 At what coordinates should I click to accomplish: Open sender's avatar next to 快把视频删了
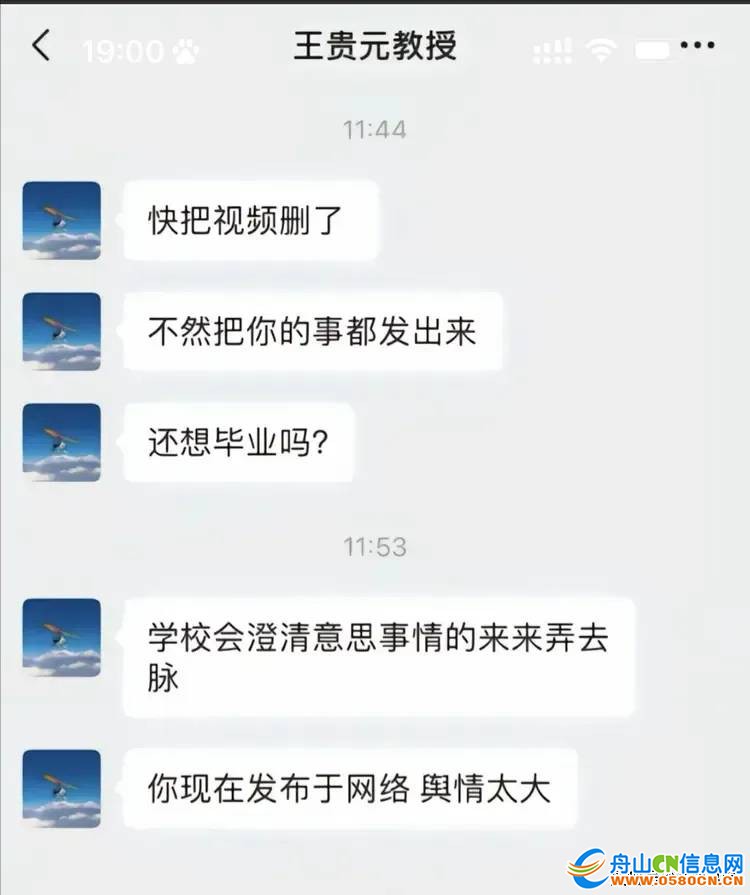[x=62, y=220]
